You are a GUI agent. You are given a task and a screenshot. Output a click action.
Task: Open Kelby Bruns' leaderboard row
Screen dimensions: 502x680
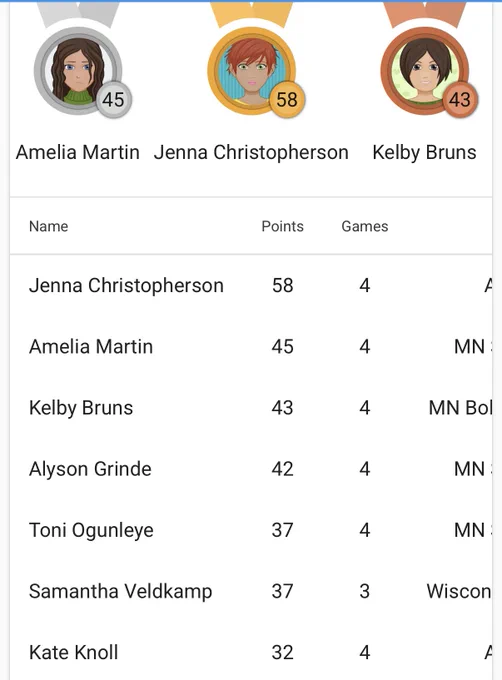(251, 408)
